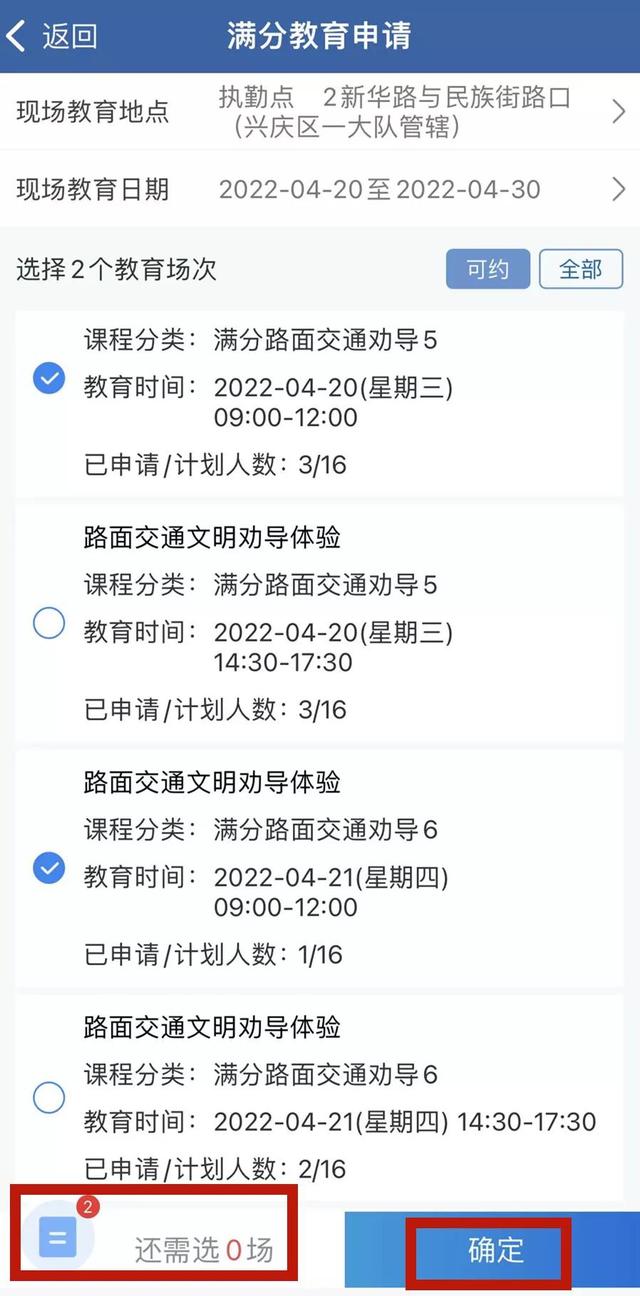This screenshot has width=640, height=1296.
Task: Open the 现场教育日期 date range picker
Action: [320, 189]
